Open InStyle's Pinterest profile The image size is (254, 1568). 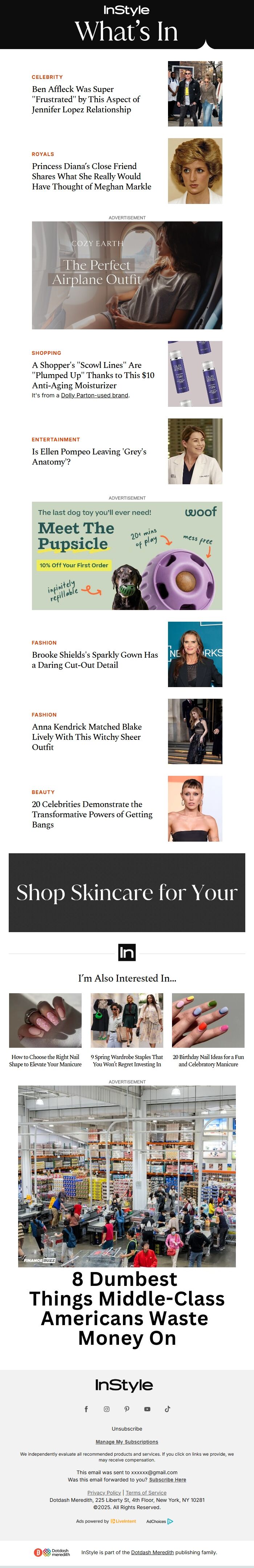pyautogui.click(x=127, y=1409)
